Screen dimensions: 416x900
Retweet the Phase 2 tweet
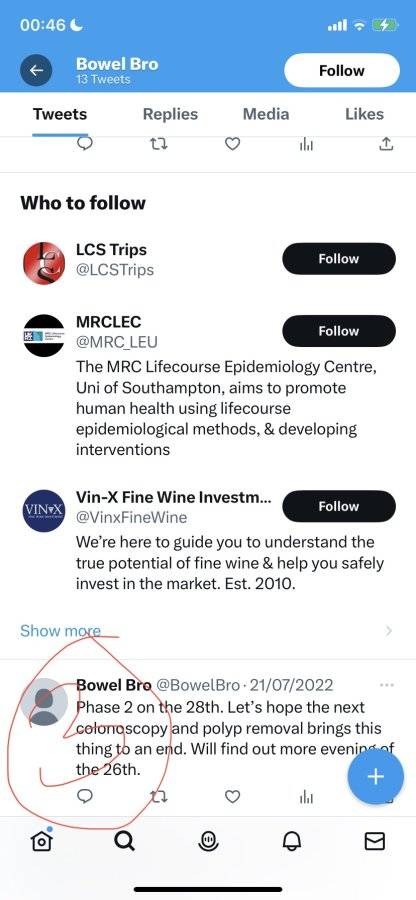click(158, 796)
